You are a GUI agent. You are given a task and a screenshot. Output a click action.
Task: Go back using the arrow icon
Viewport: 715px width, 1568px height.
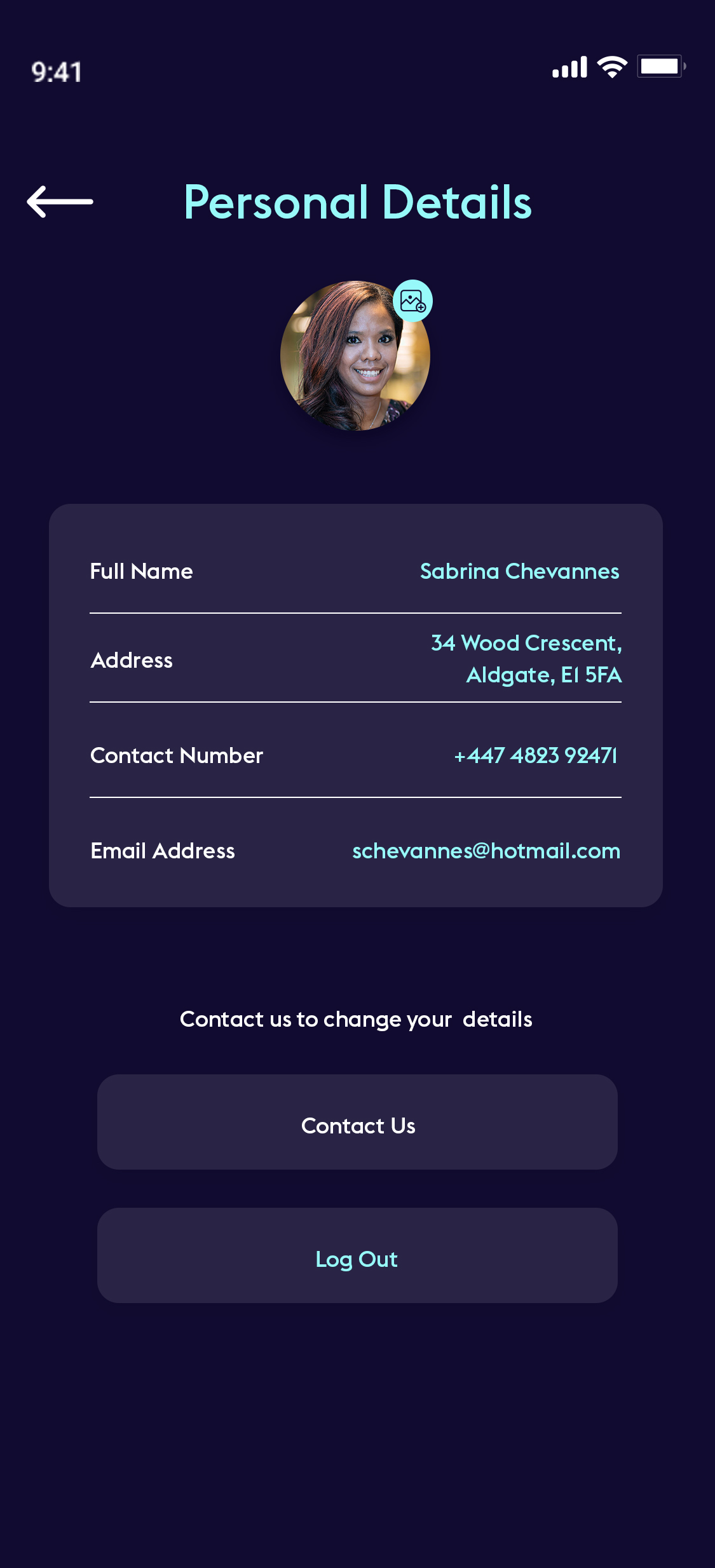[60, 202]
